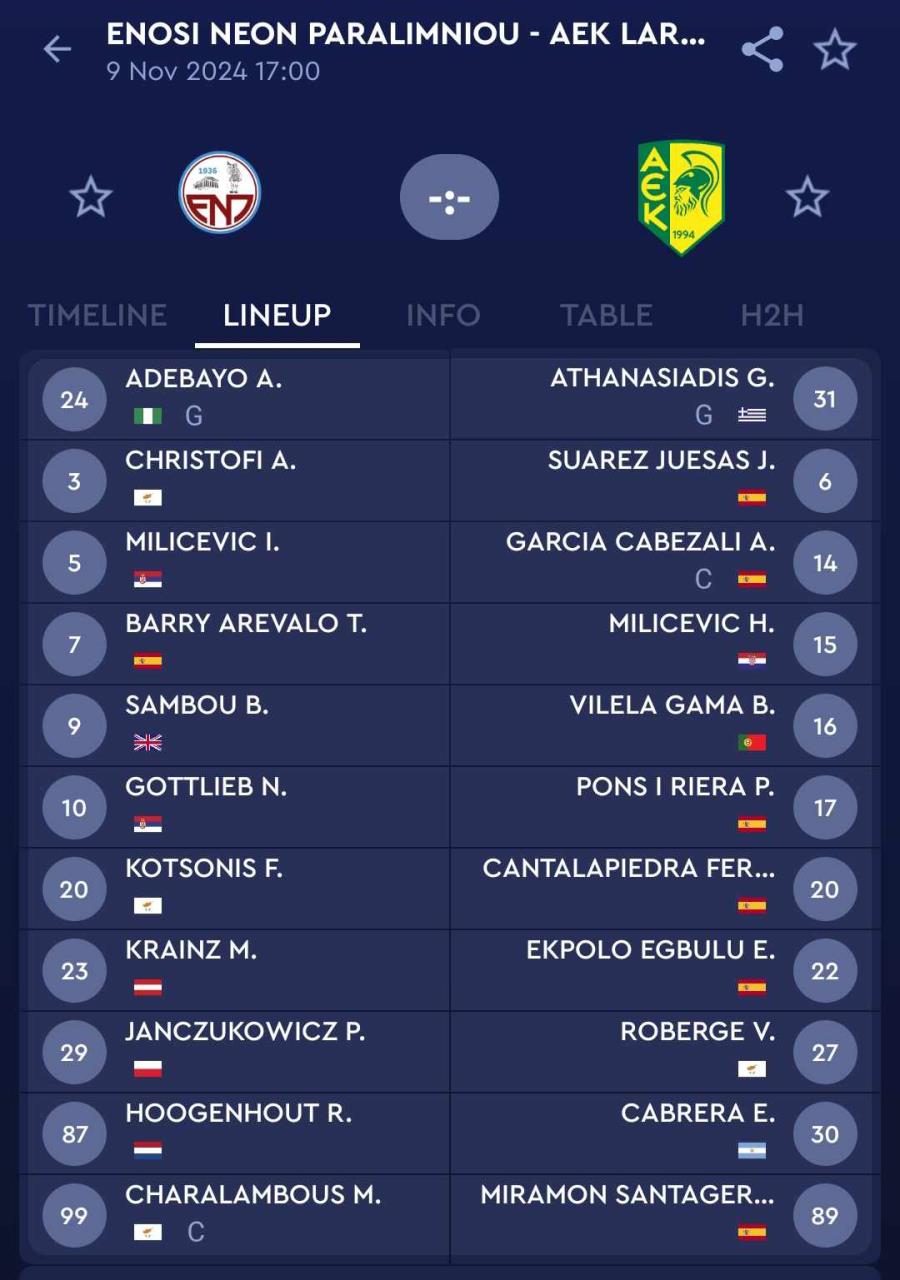Switch to the Table tab

coord(606,315)
